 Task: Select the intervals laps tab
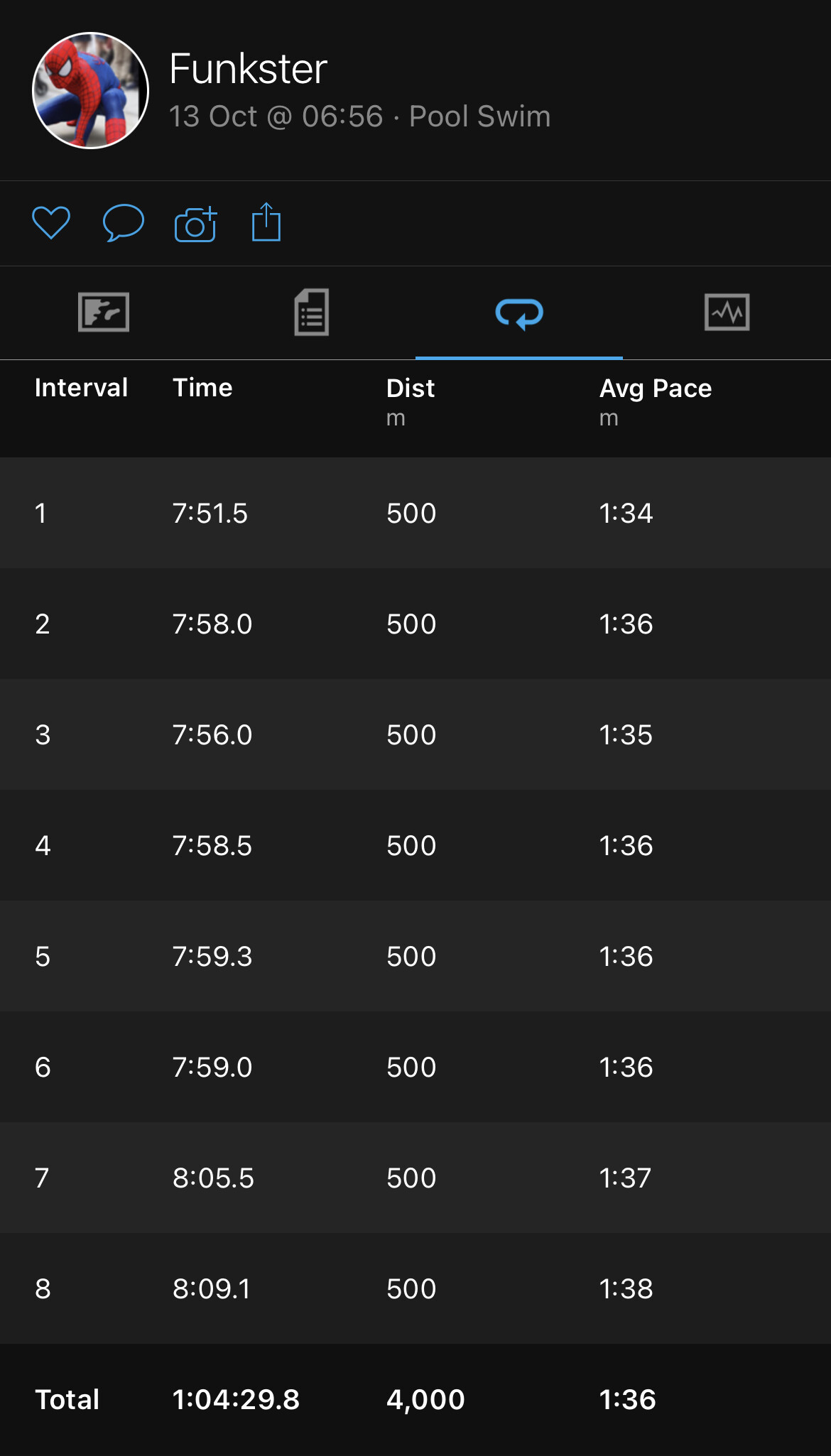click(x=519, y=313)
